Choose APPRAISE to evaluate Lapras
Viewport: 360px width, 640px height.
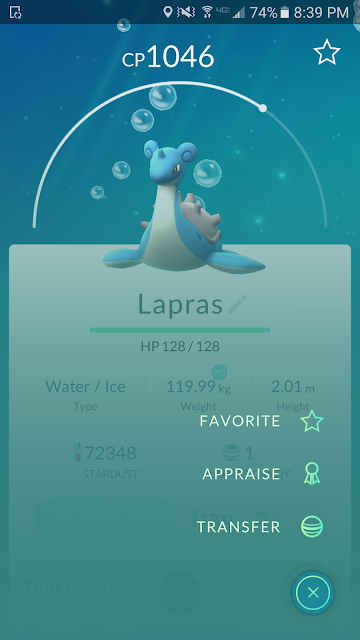click(262, 474)
